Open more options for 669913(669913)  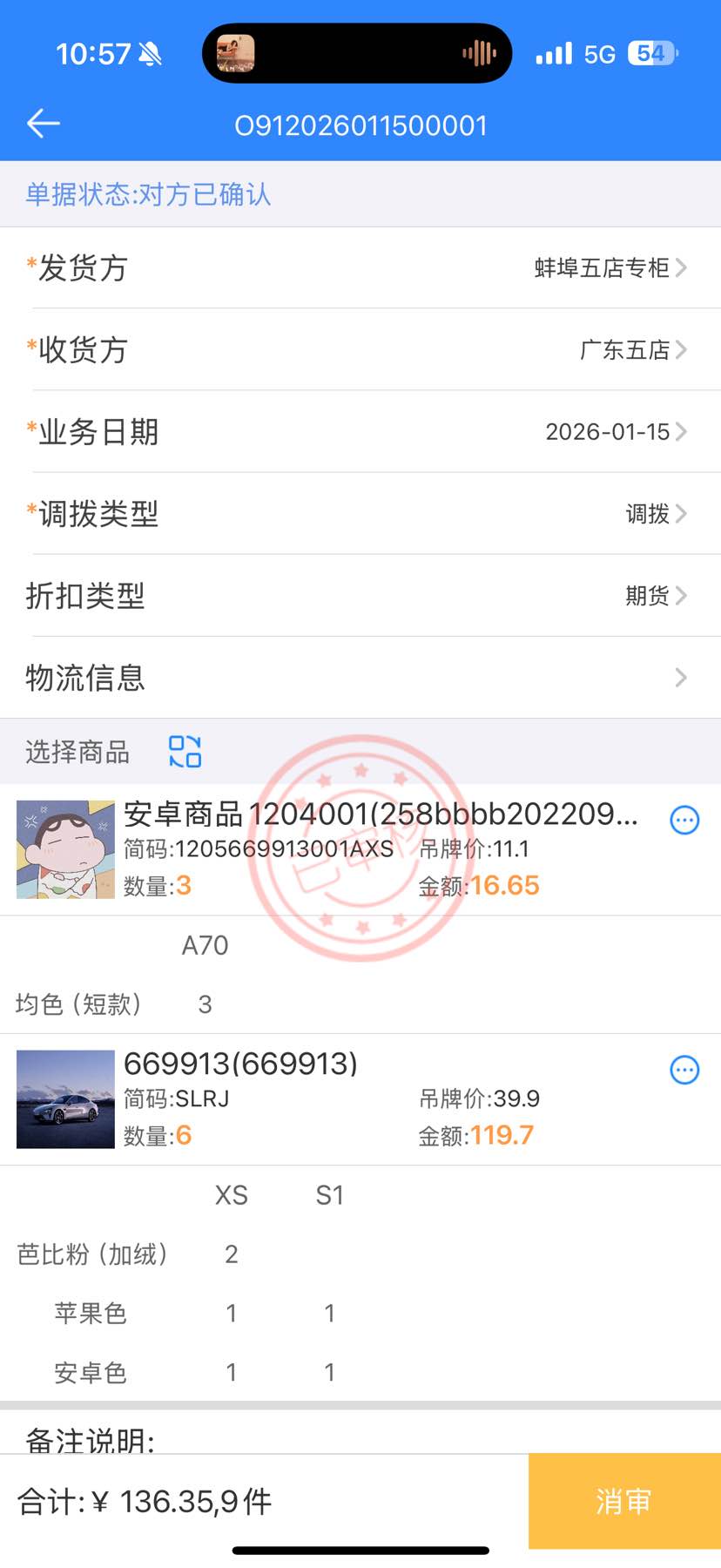(x=684, y=1070)
